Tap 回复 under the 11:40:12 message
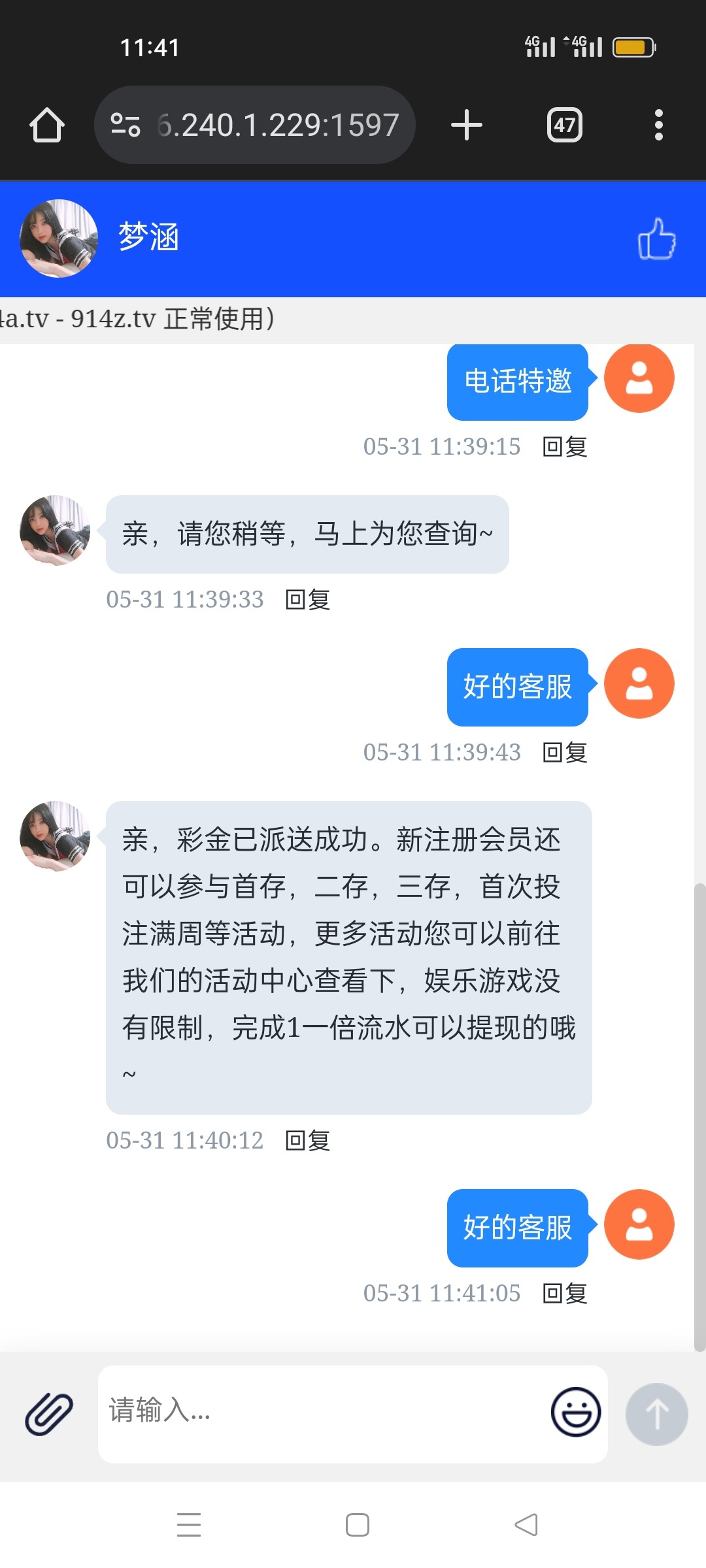706x1568 pixels. [308, 1141]
